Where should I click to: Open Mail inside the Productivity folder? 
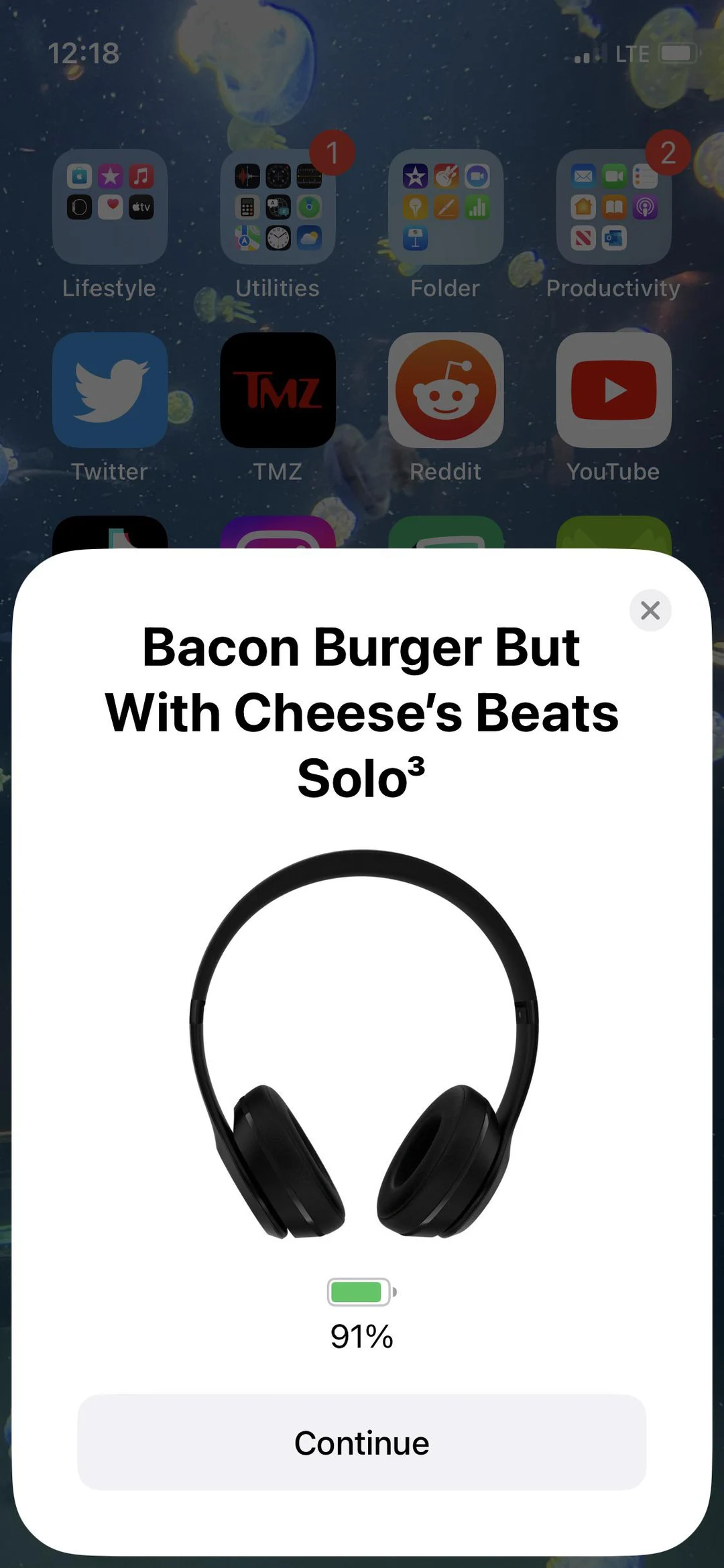click(x=583, y=176)
